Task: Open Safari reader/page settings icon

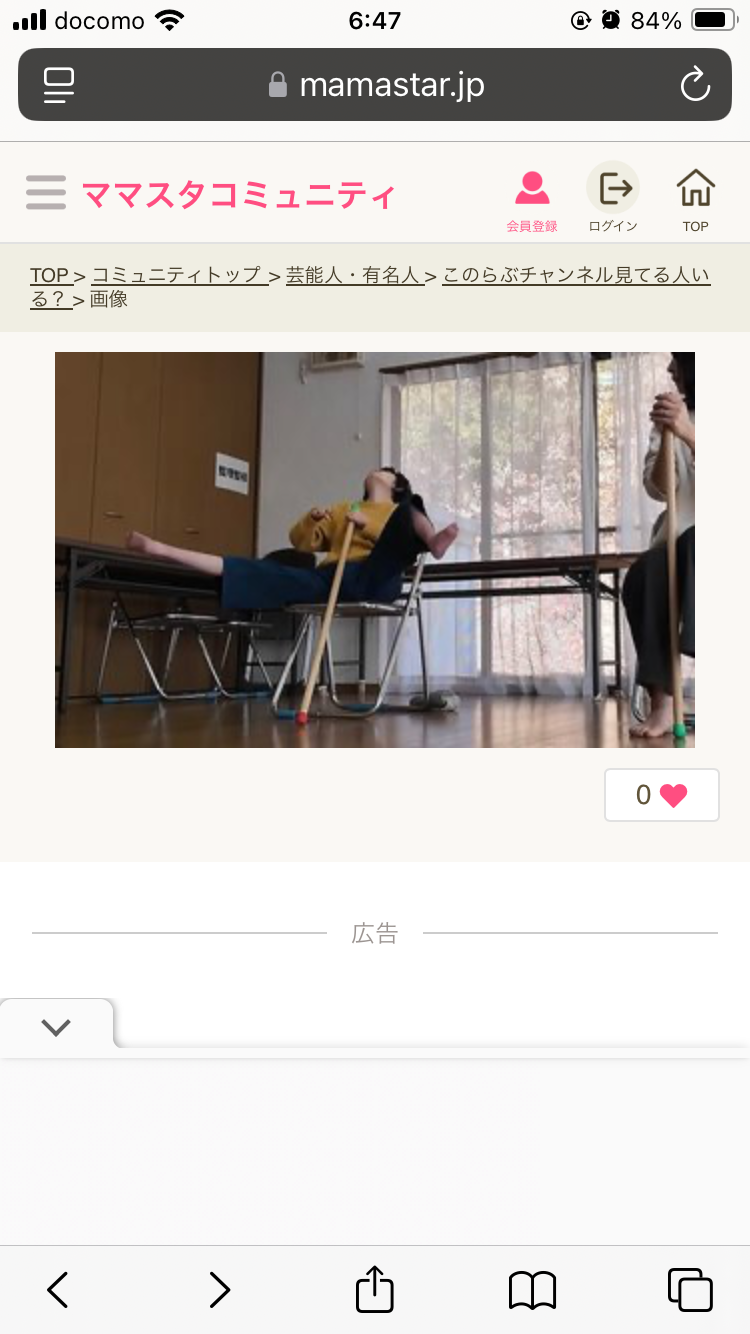Action: (59, 85)
